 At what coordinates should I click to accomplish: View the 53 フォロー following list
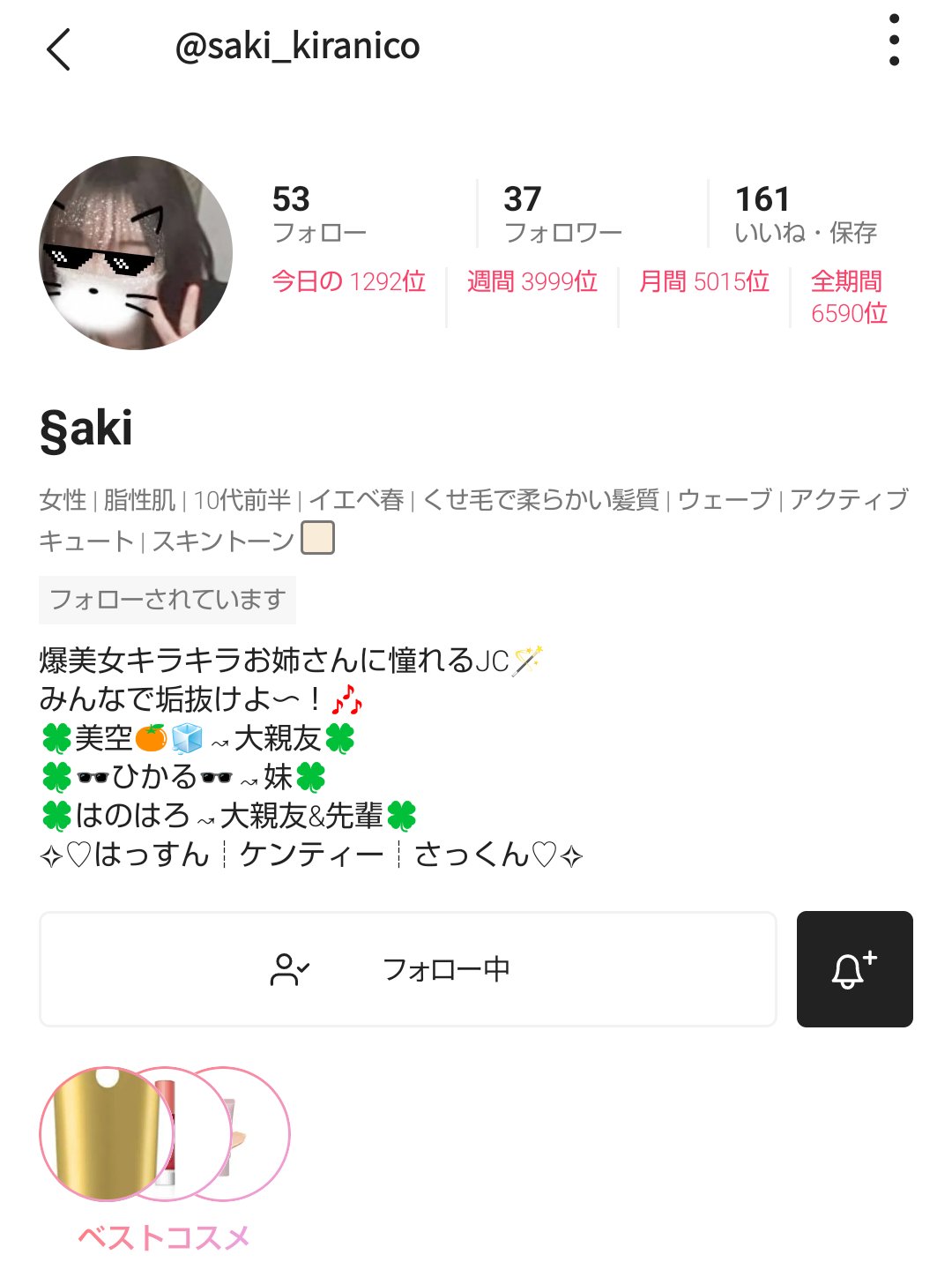pos(317,212)
